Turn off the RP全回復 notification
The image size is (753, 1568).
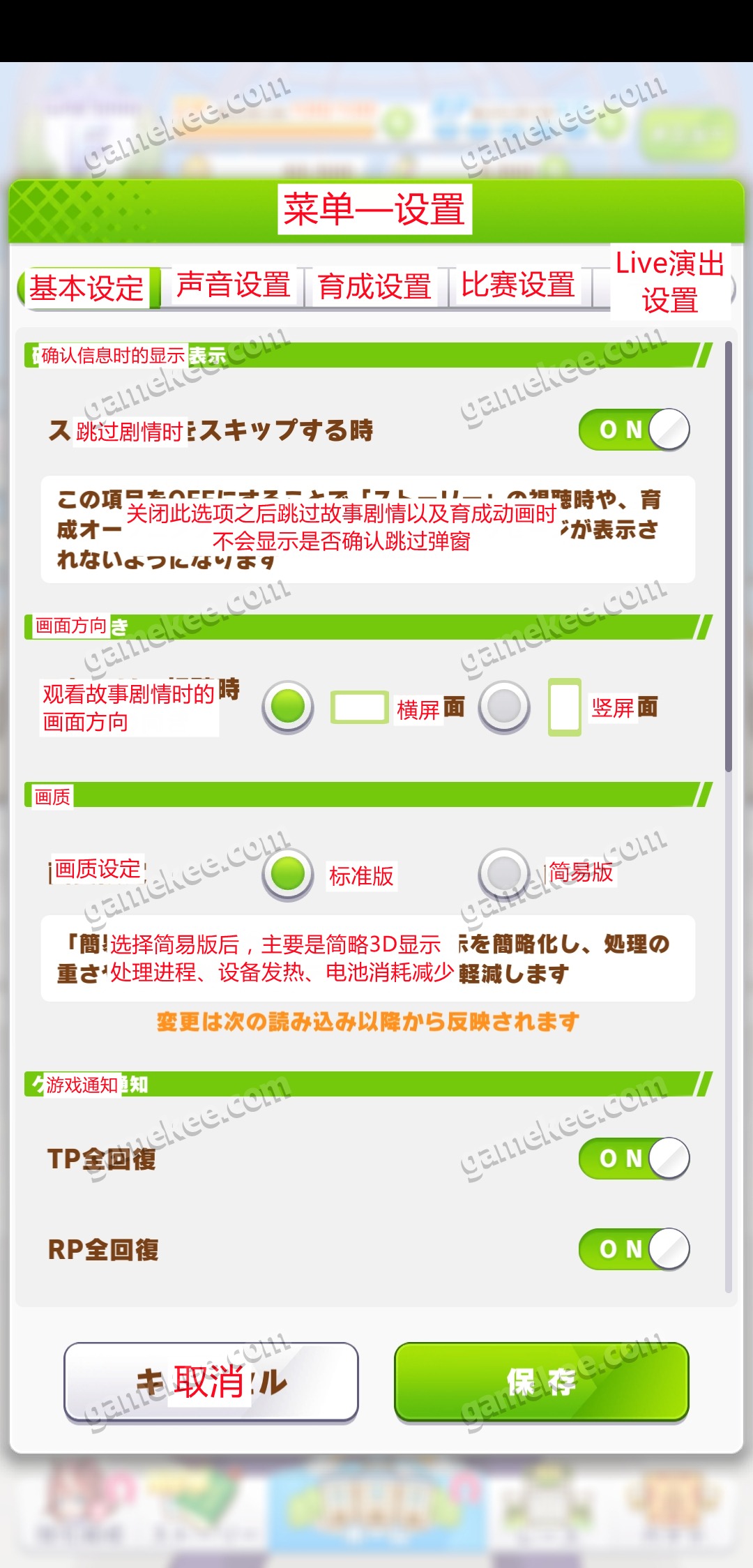coord(634,1249)
